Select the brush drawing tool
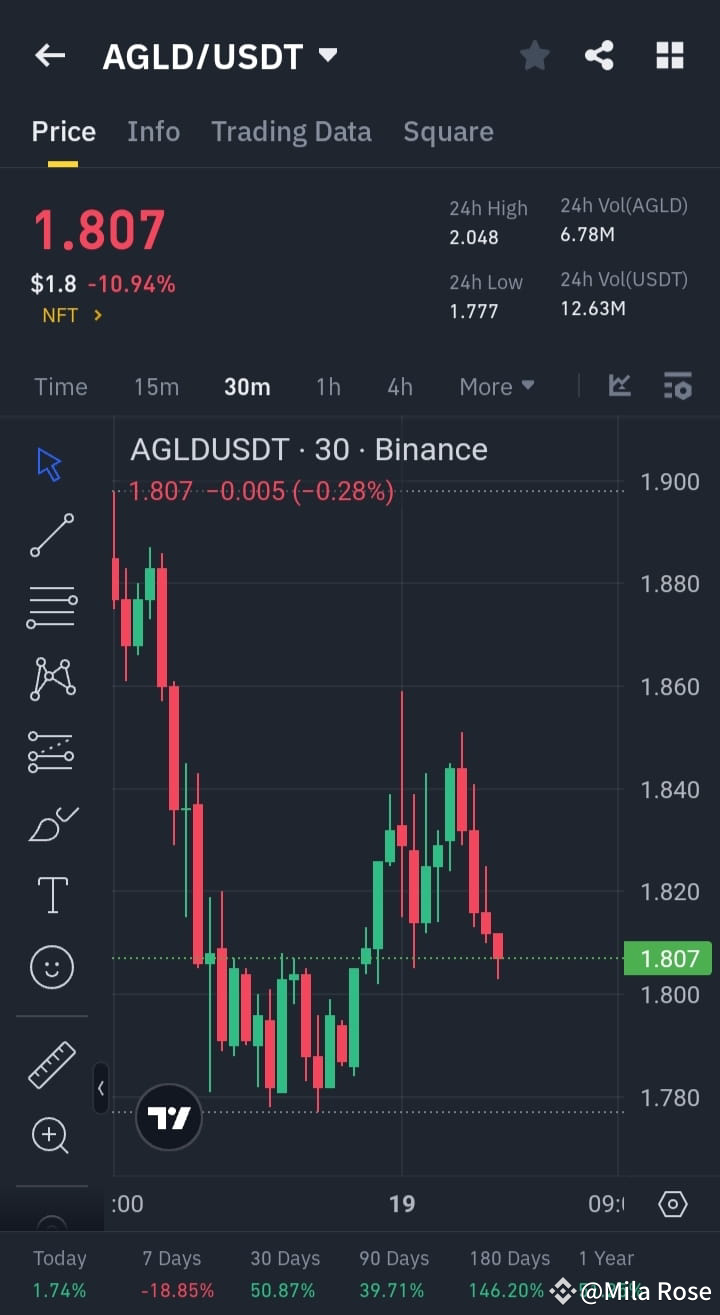720x1315 pixels. click(x=50, y=823)
